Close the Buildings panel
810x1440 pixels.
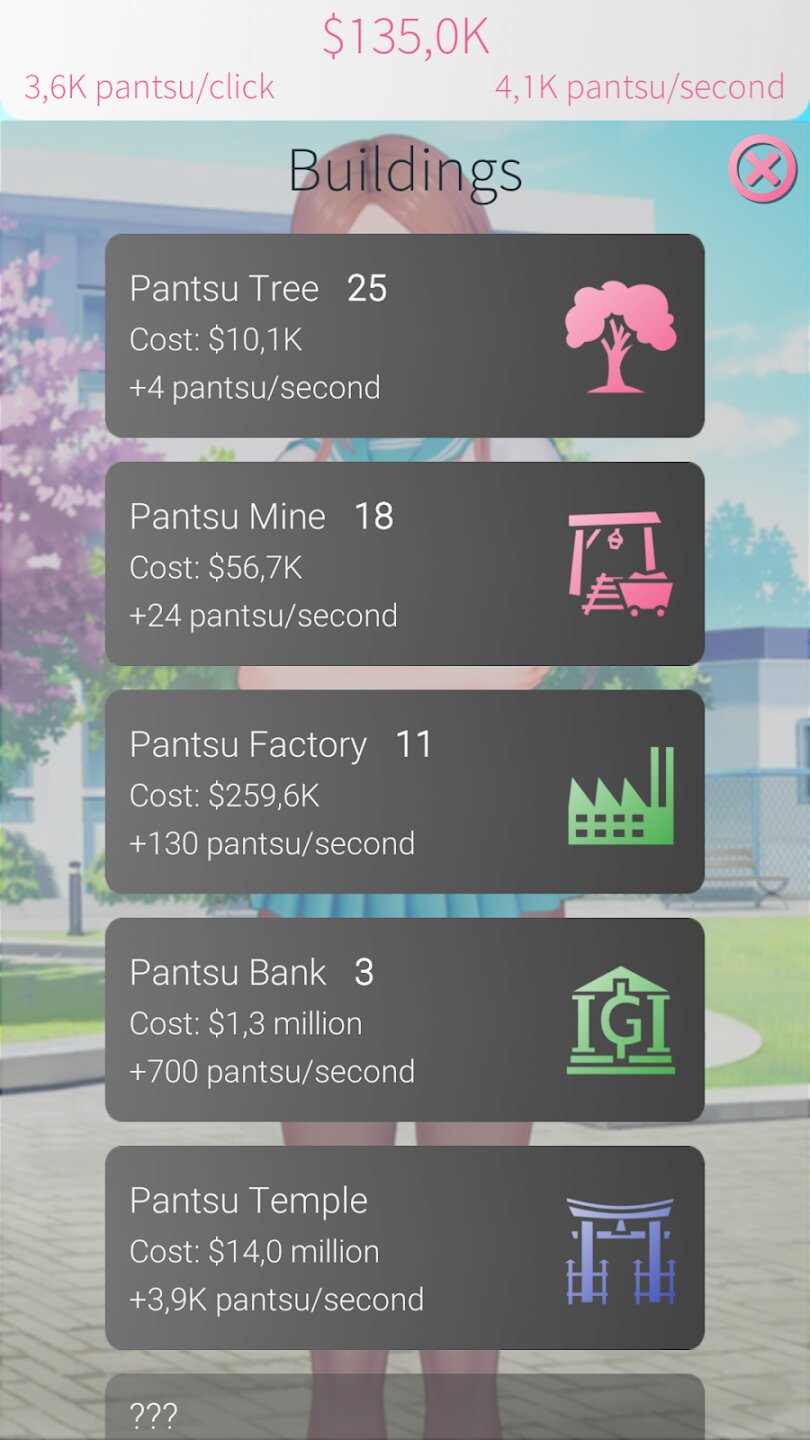click(x=762, y=169)
